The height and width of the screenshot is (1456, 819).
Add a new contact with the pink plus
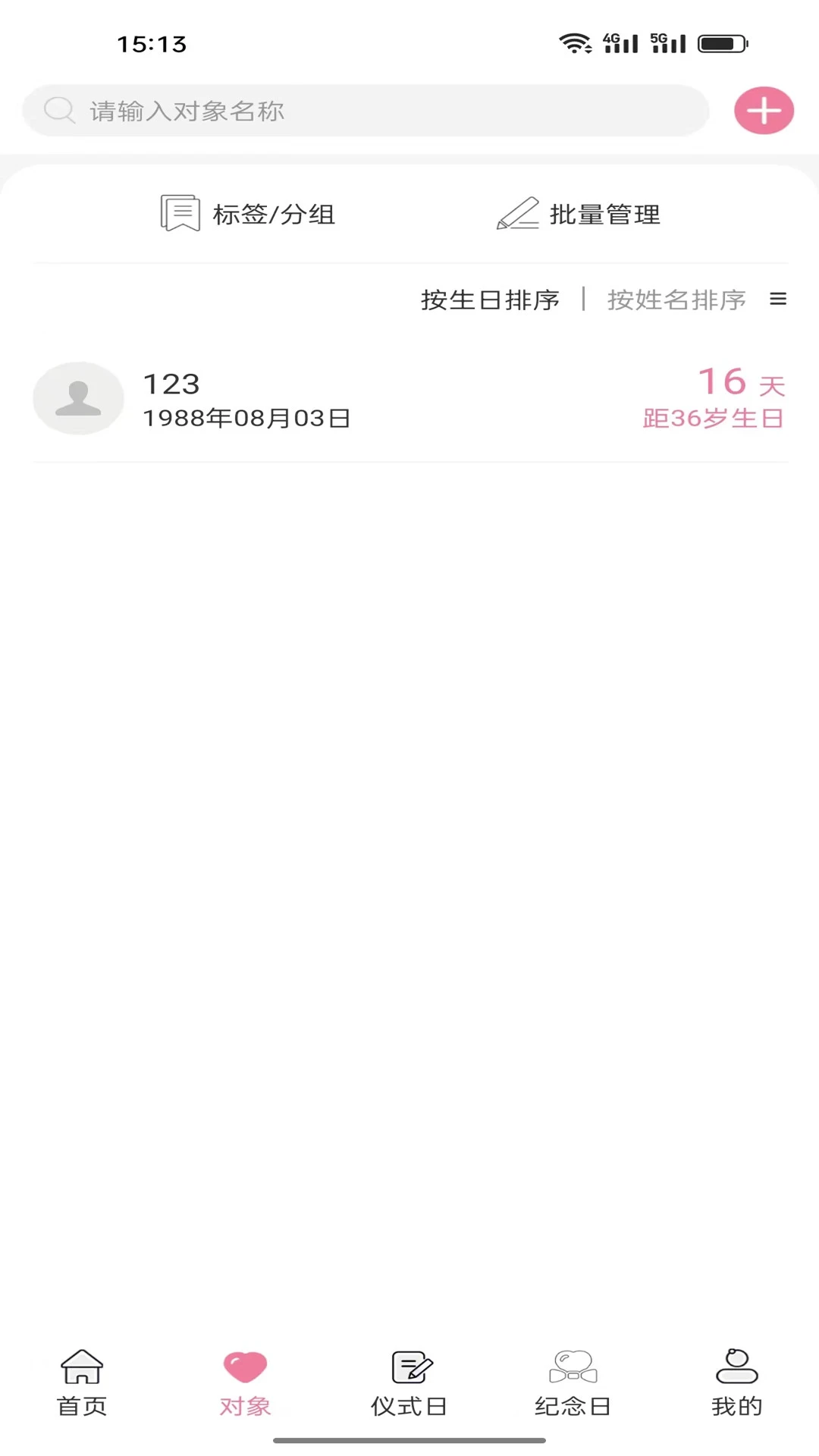(763, 111)
